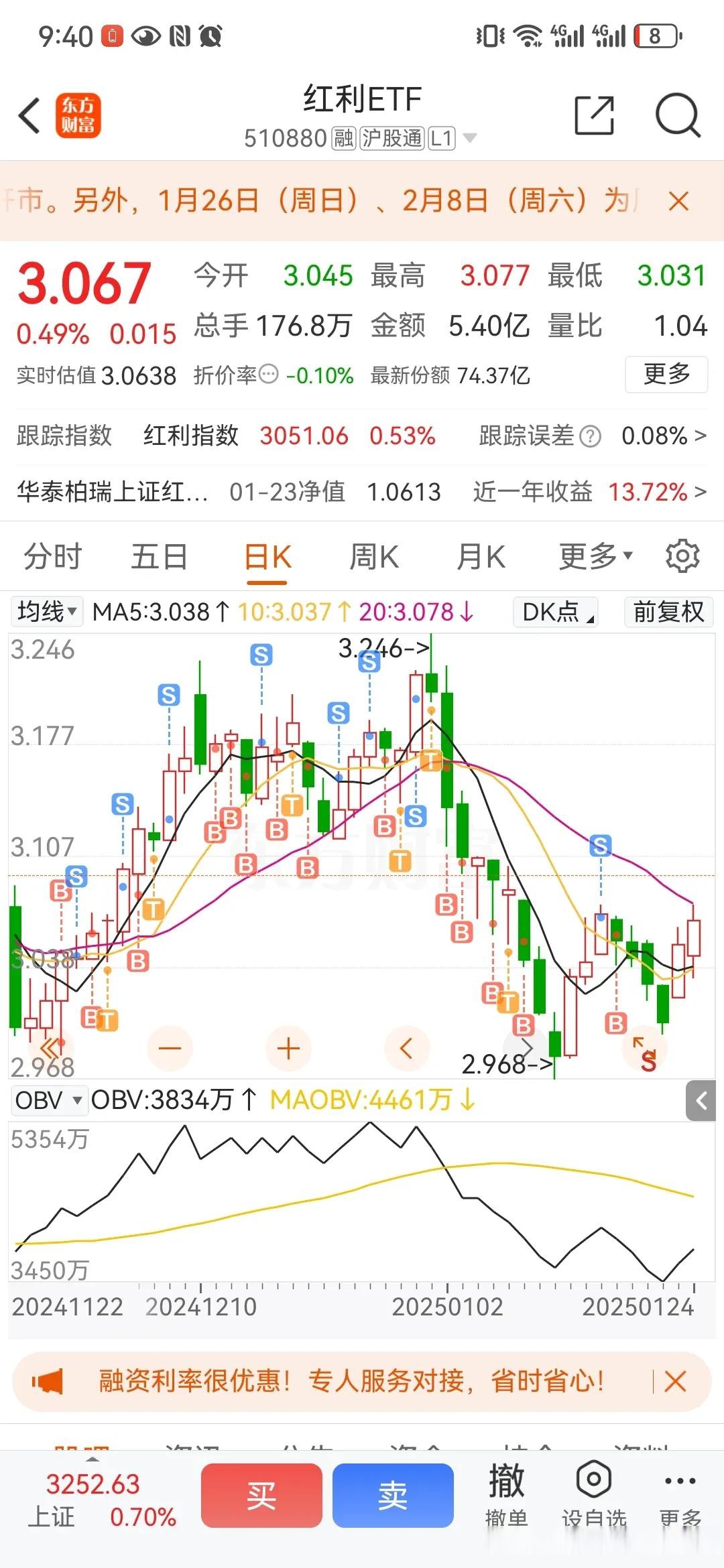Open the chart settings gear
The width and height of the screenshot is (724, 1568).
682,556
